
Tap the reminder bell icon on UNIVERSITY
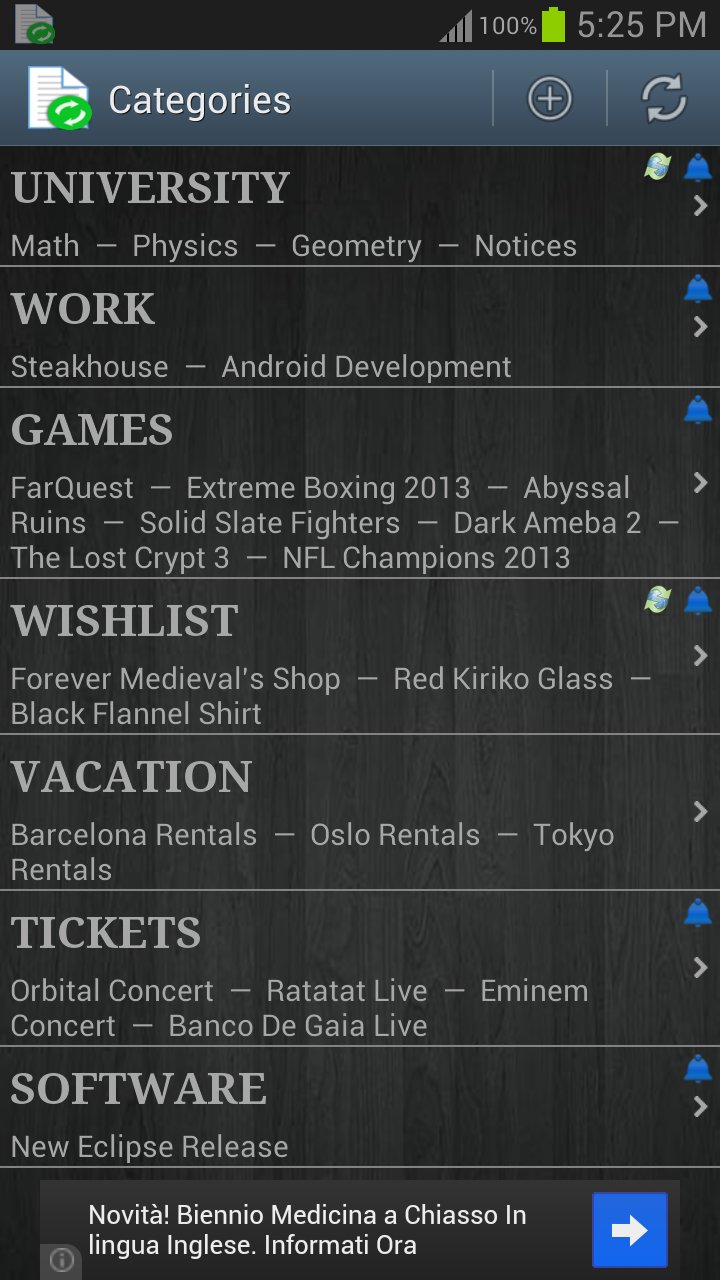pyautogui.click(x=697, y=167)
